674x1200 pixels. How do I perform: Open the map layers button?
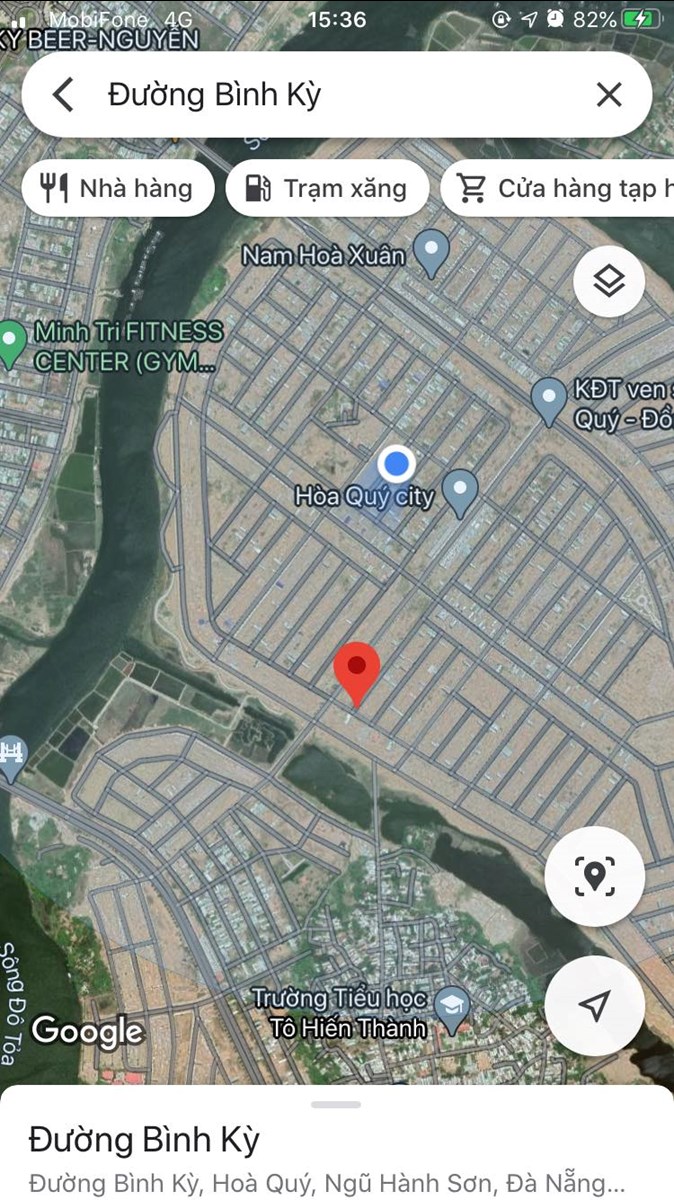point(609,282)
